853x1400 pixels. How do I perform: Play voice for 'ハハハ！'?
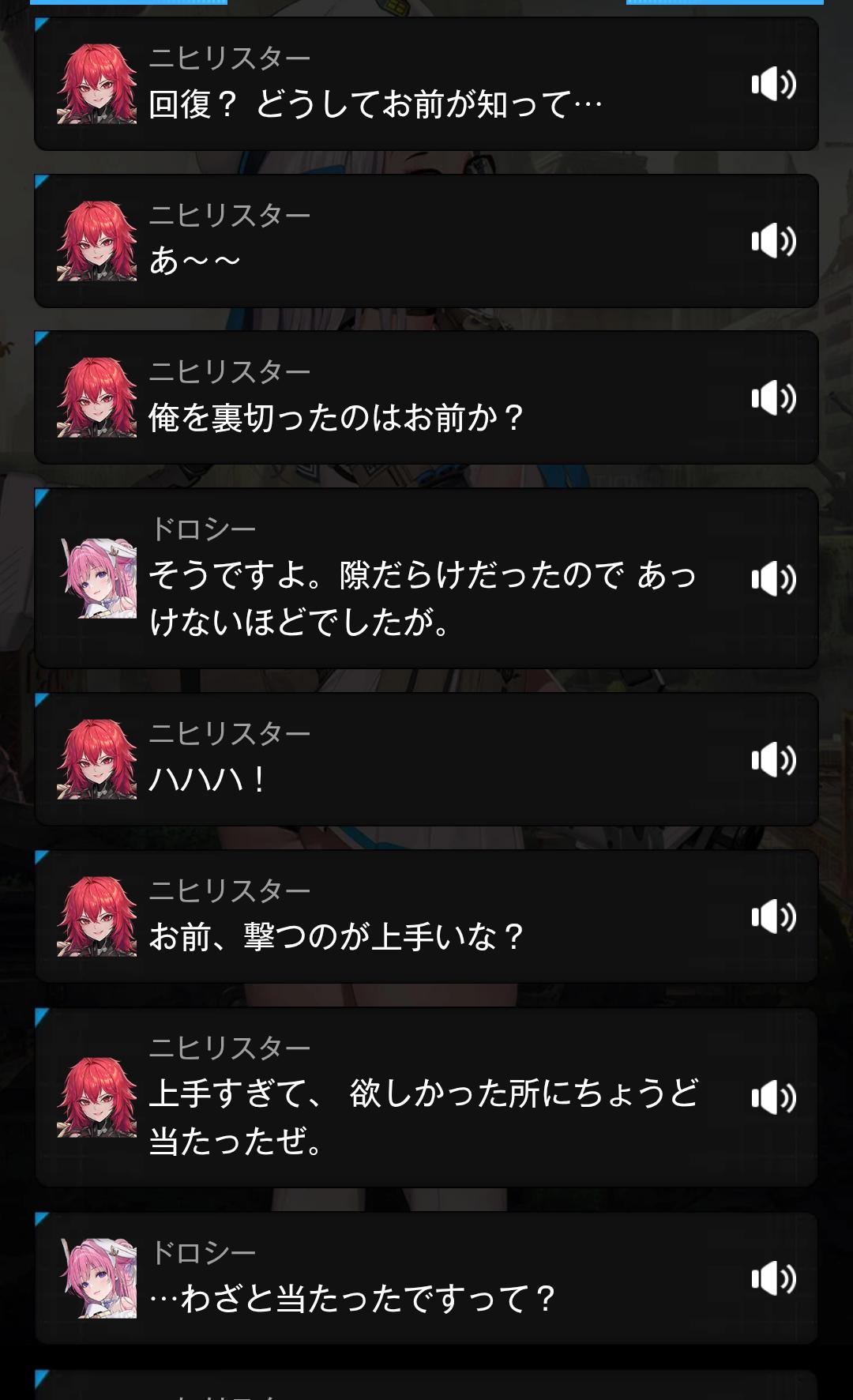coord(773,760)
